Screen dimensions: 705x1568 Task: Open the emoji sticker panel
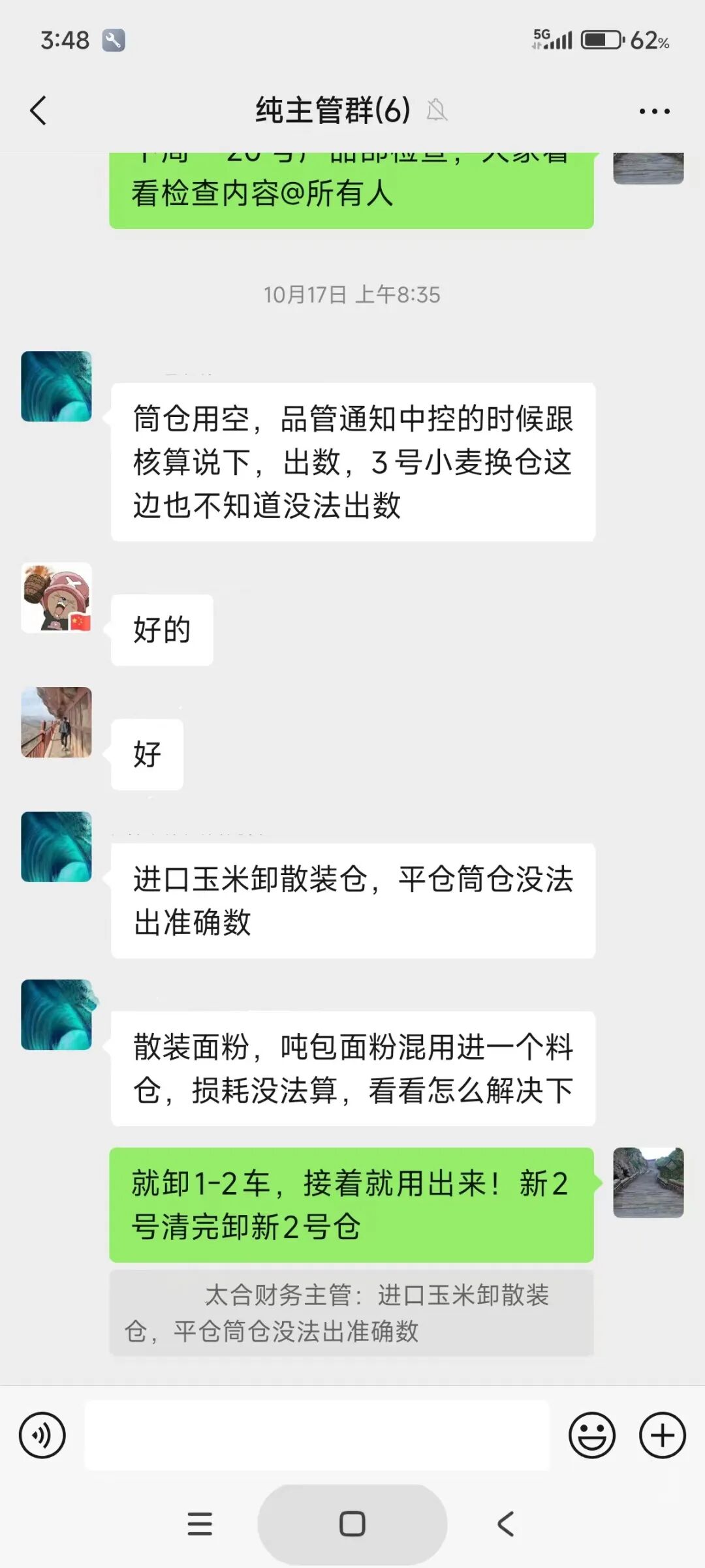(591, 1436)
